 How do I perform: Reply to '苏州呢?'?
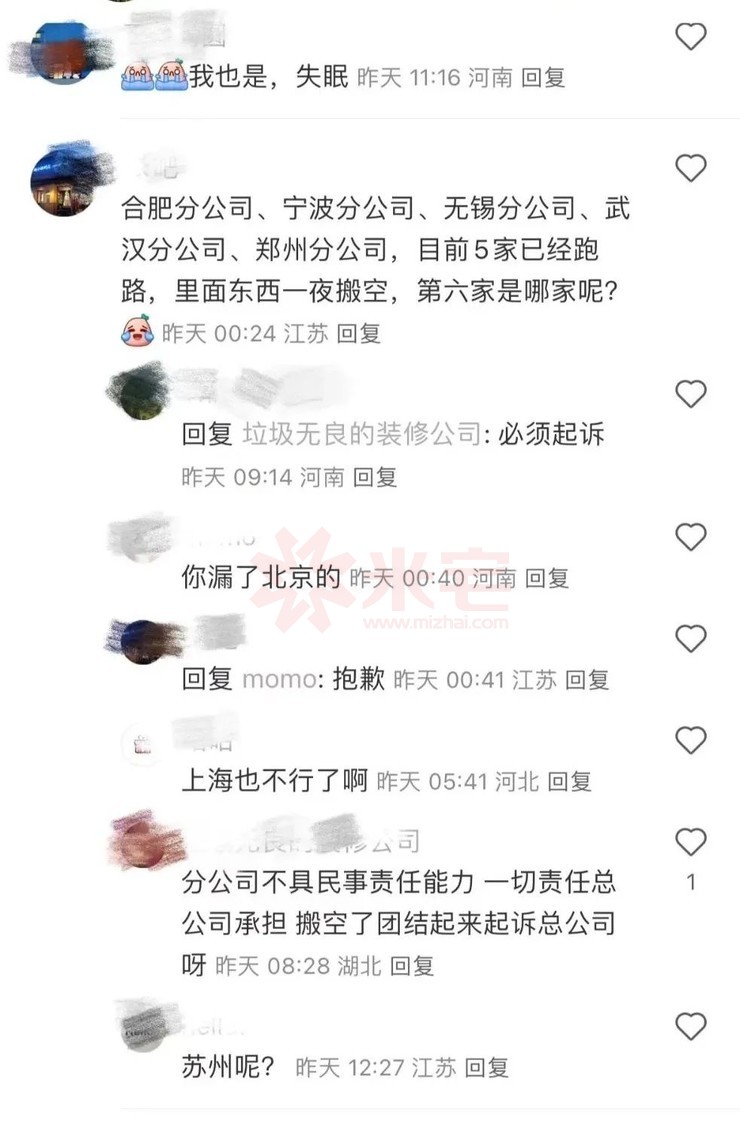click(487, 1068)
